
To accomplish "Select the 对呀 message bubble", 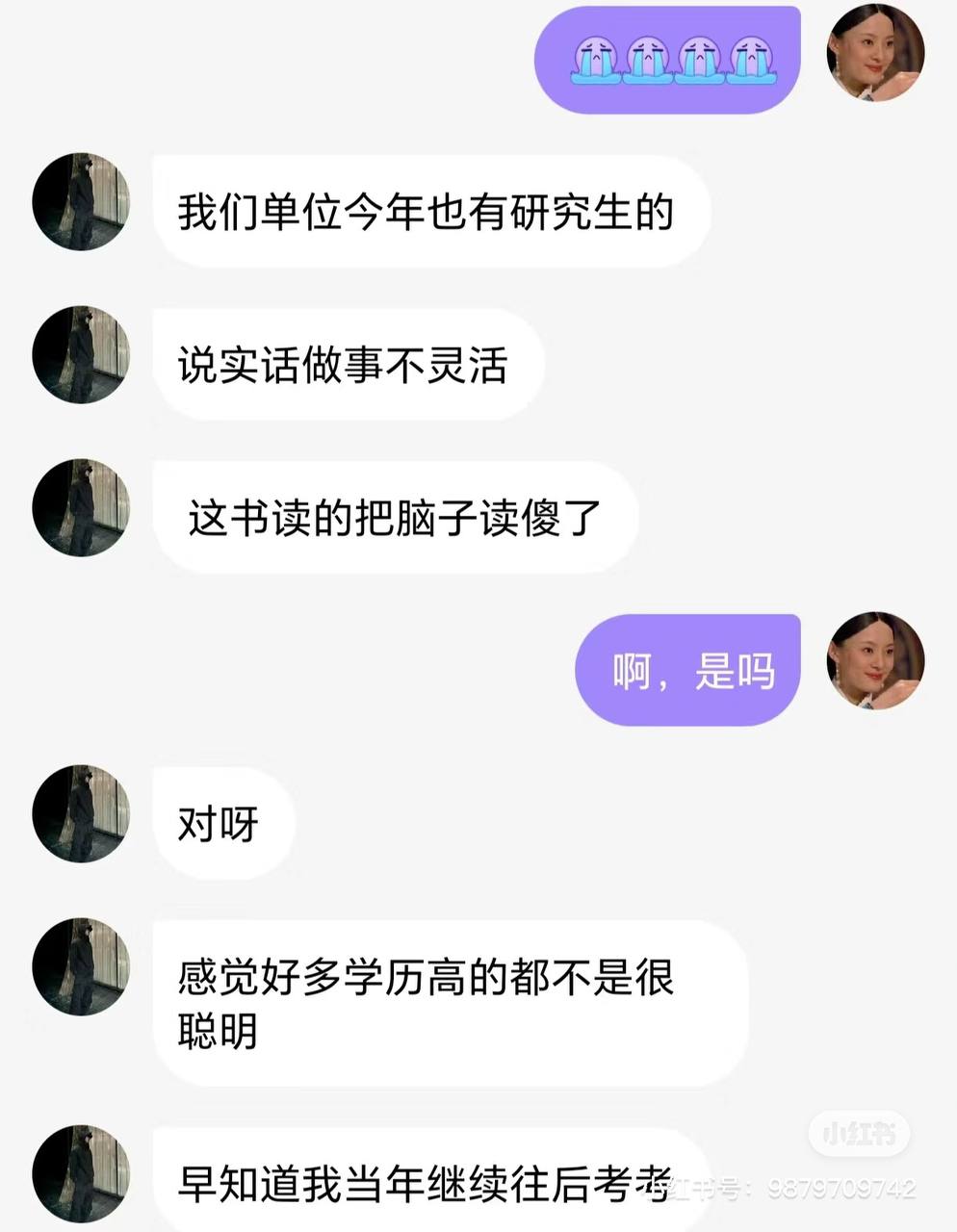I will pyautogui.click(x=221, y=825).
